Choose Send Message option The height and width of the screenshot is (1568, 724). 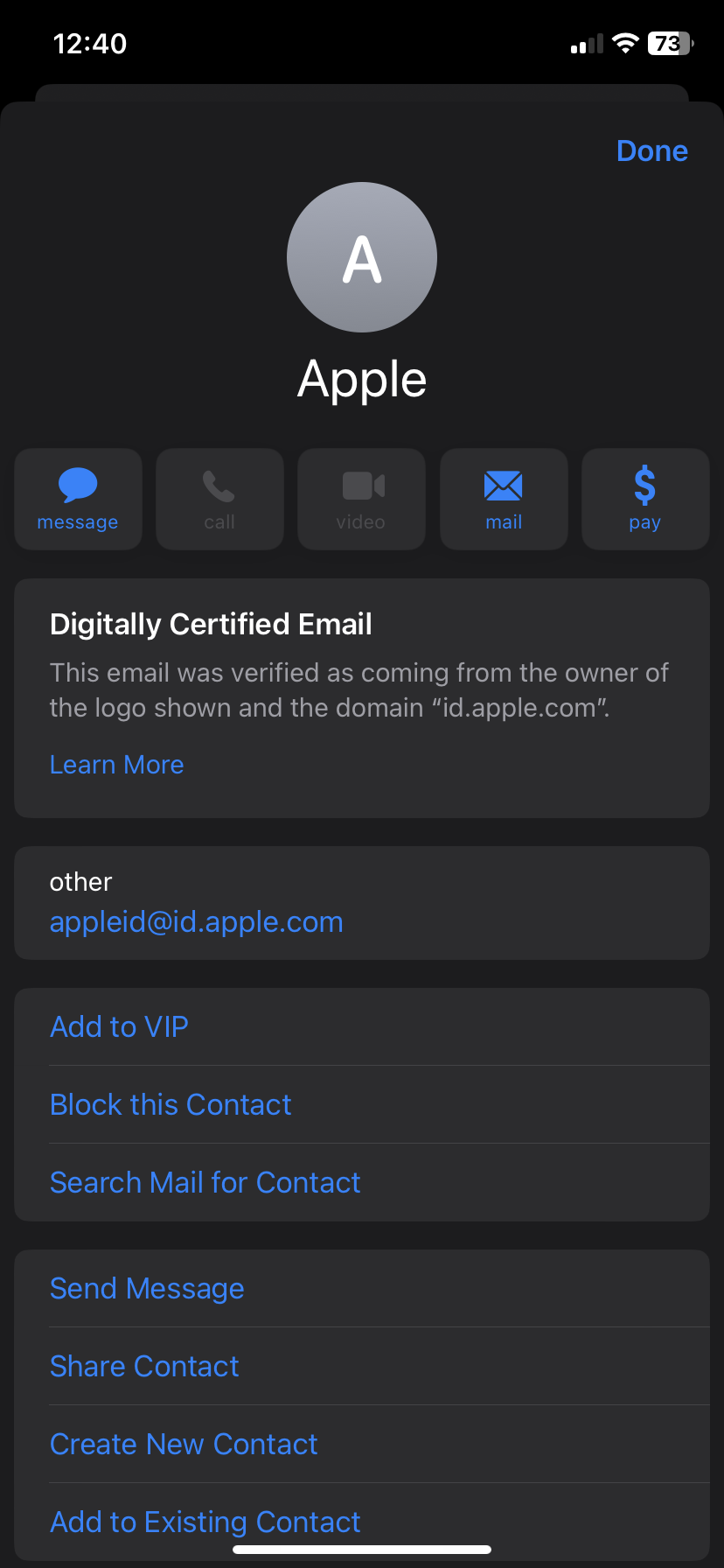tap(147, 1288)
